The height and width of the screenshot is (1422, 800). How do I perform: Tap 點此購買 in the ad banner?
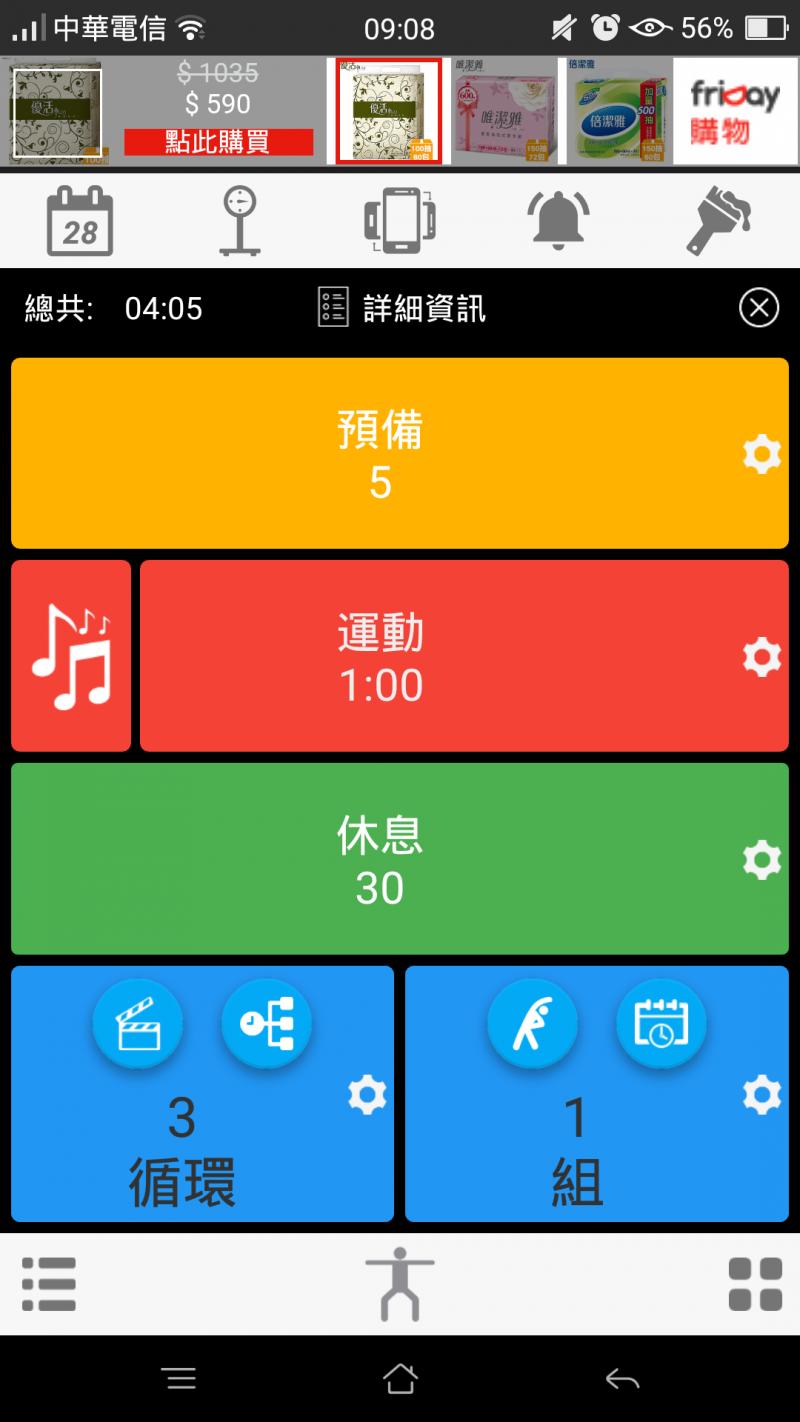point(218,142)
